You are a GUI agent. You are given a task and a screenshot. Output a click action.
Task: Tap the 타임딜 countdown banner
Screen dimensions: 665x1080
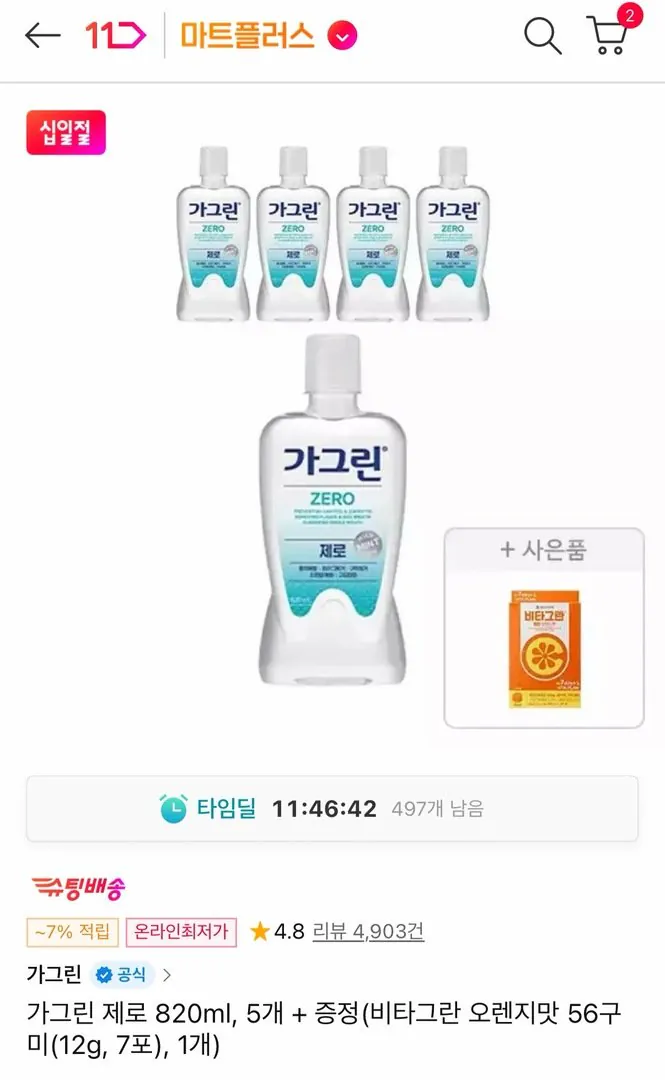pos(332,808)
